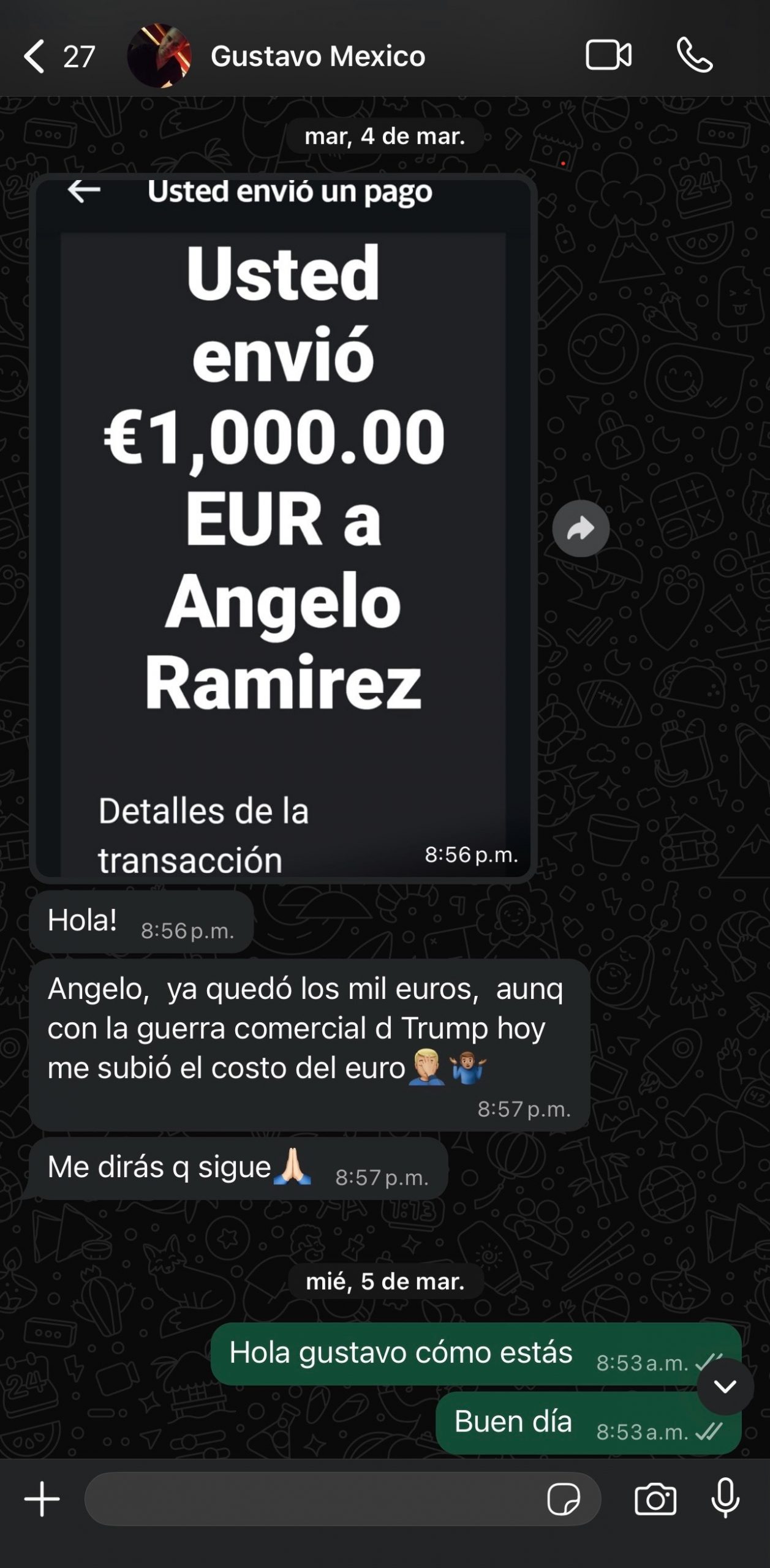The width and height of the screenshot is (770, 1568).
Task: Open the camera to take a photo
Action: [x=655, y=1499]
